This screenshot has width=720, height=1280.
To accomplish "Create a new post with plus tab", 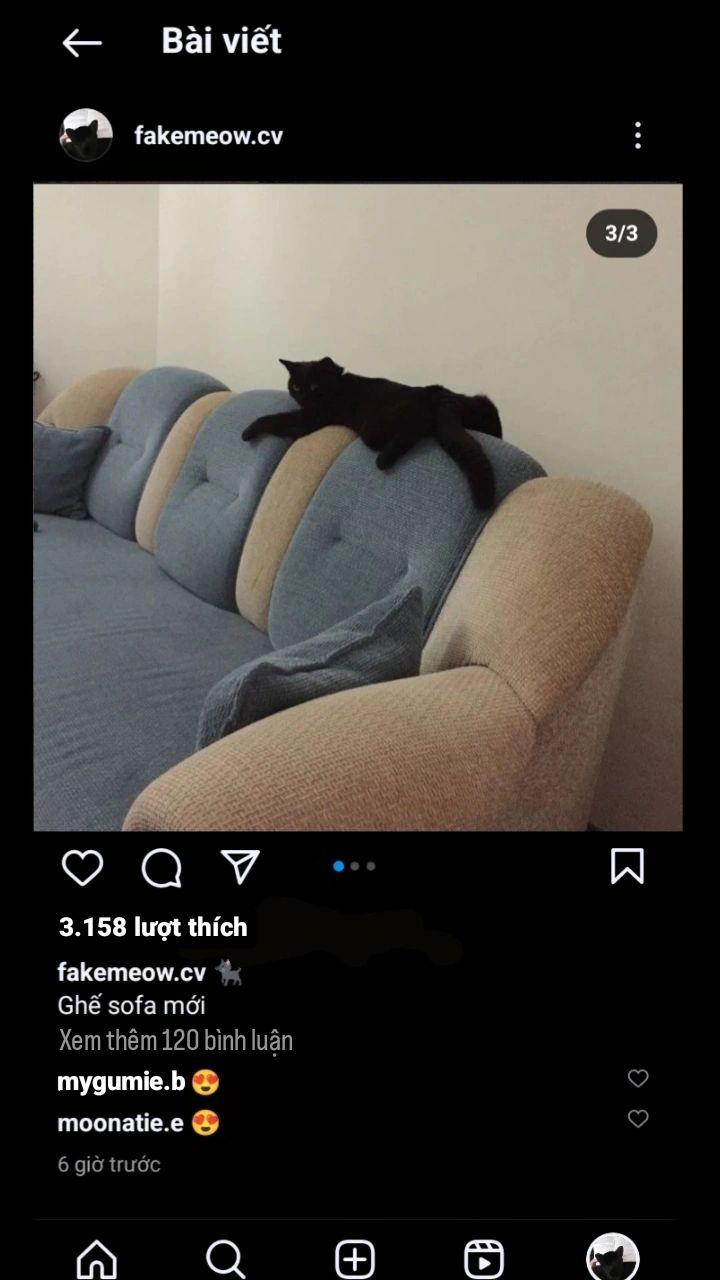I will (x=355, y=1260).
